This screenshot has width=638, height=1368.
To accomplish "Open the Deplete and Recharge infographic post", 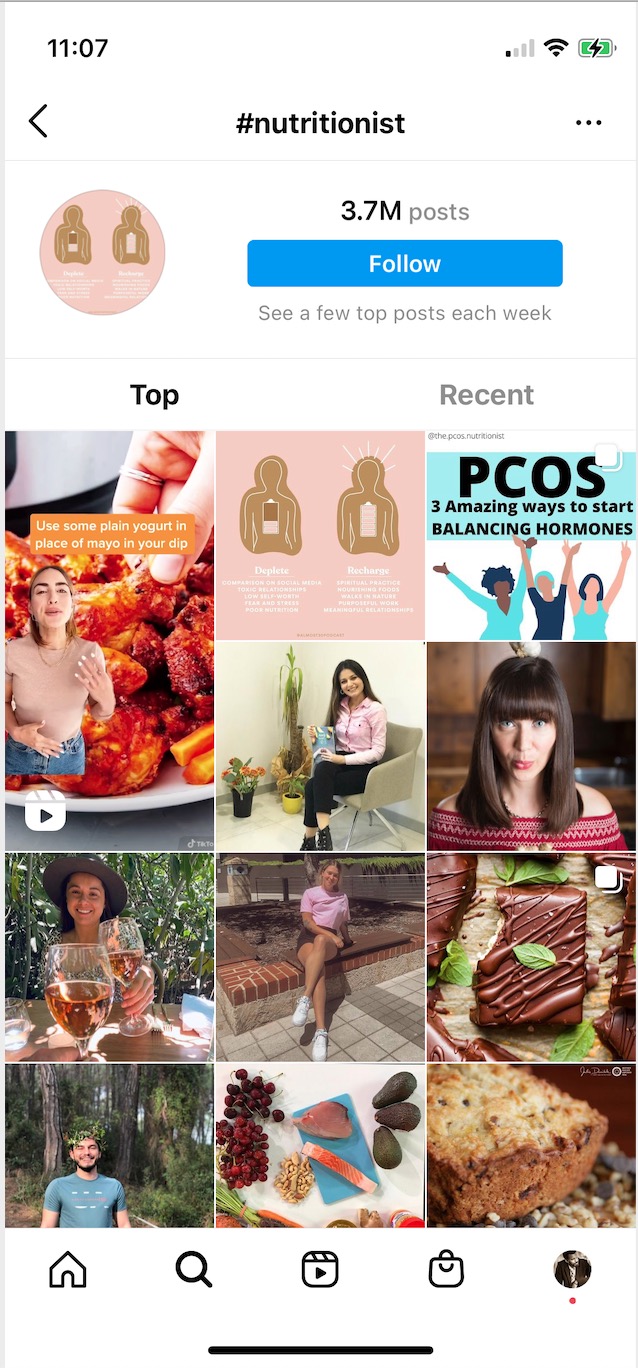I will coord(320,535).
